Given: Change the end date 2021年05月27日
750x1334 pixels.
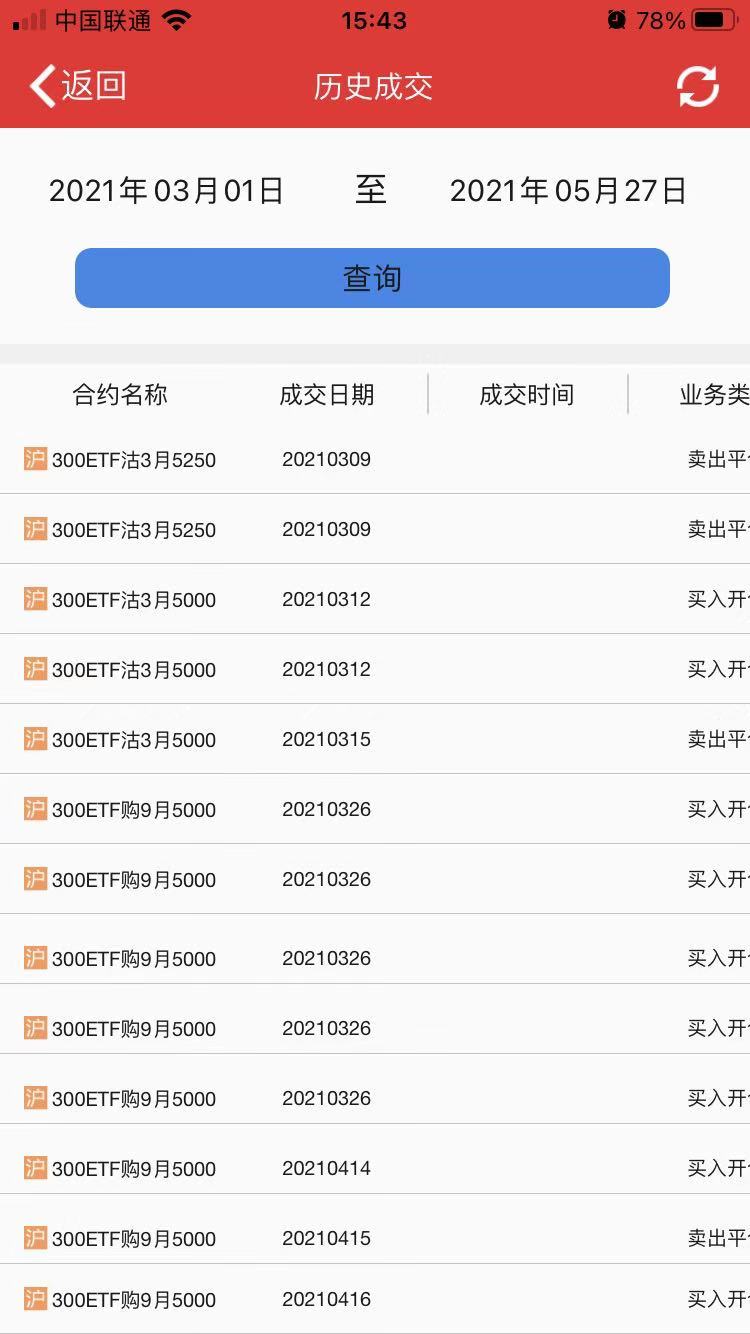Looking at the screenshot, I should click(568, 190).
